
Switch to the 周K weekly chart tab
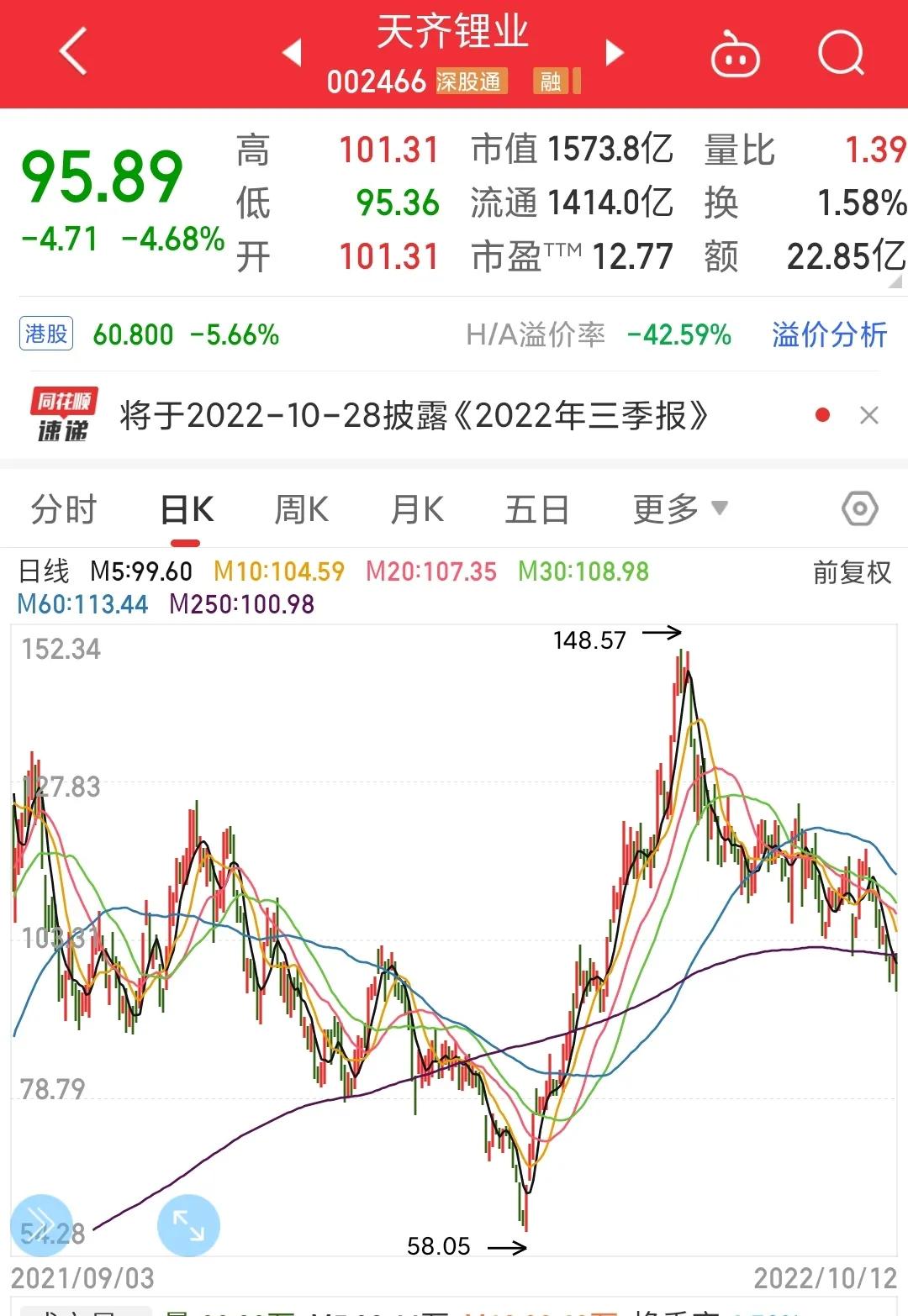300,508
